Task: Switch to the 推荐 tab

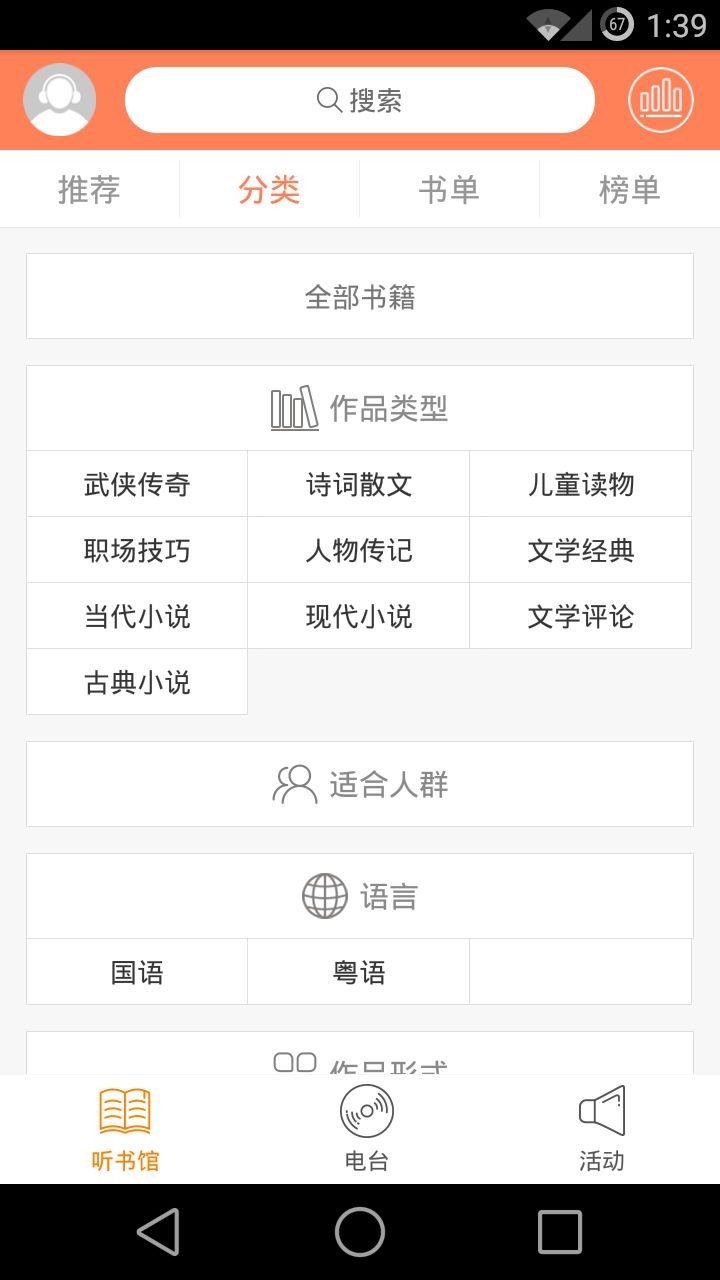Action: click(x=90, y=188)
